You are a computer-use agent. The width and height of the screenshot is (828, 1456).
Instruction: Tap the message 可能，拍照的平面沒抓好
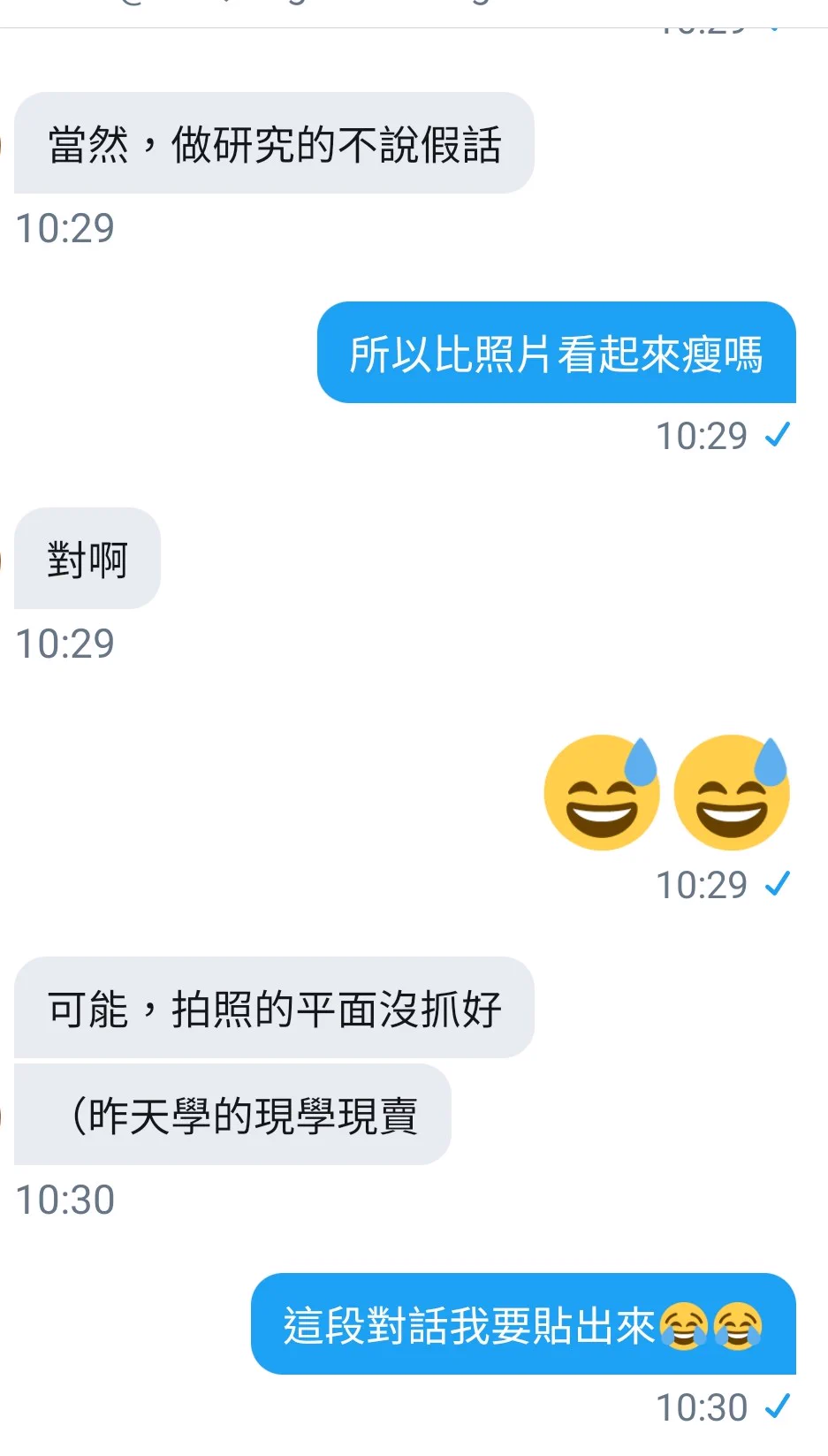(274, 1008)
